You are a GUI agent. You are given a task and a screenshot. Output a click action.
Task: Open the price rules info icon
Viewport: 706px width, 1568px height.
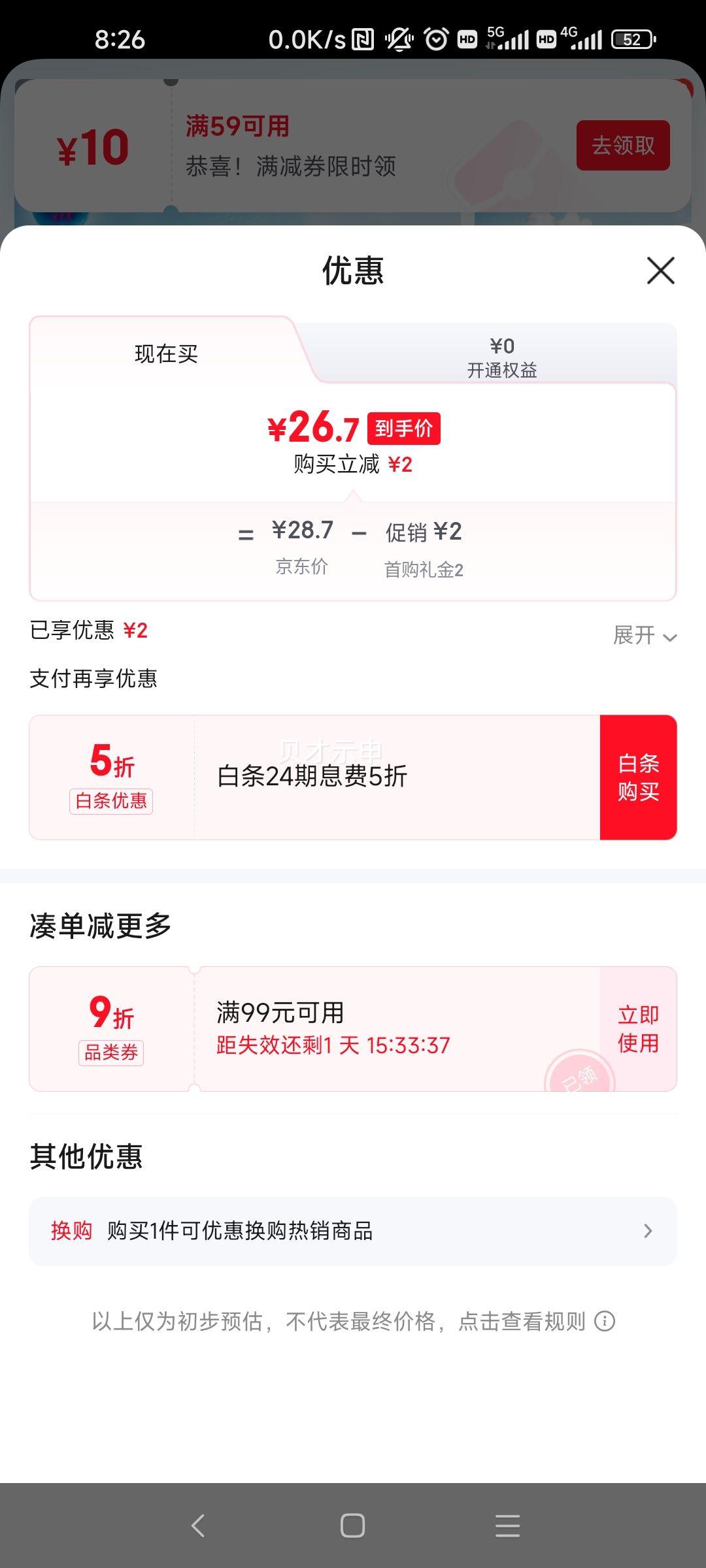click(605, 1321)
